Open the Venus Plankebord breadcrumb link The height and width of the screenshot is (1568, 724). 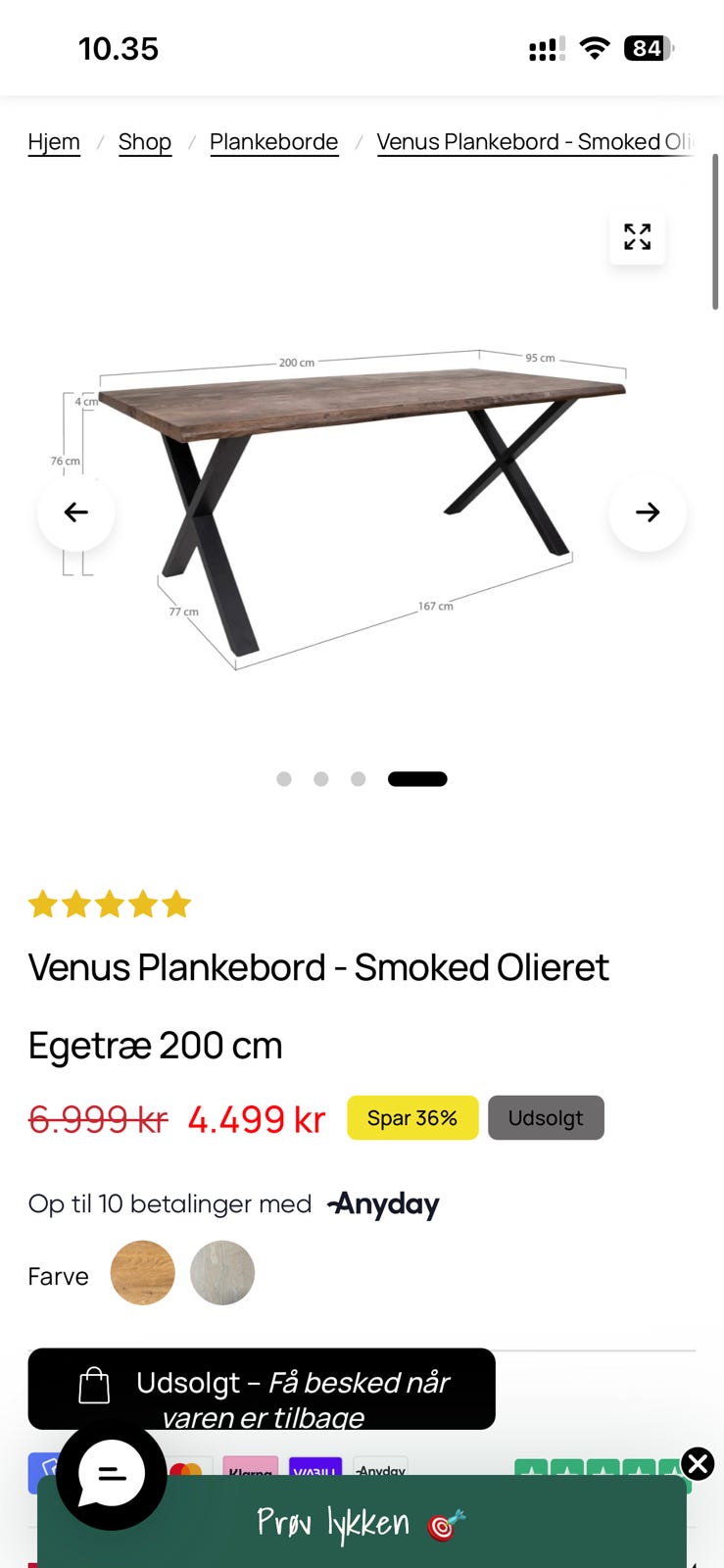(x=534, y=142)
